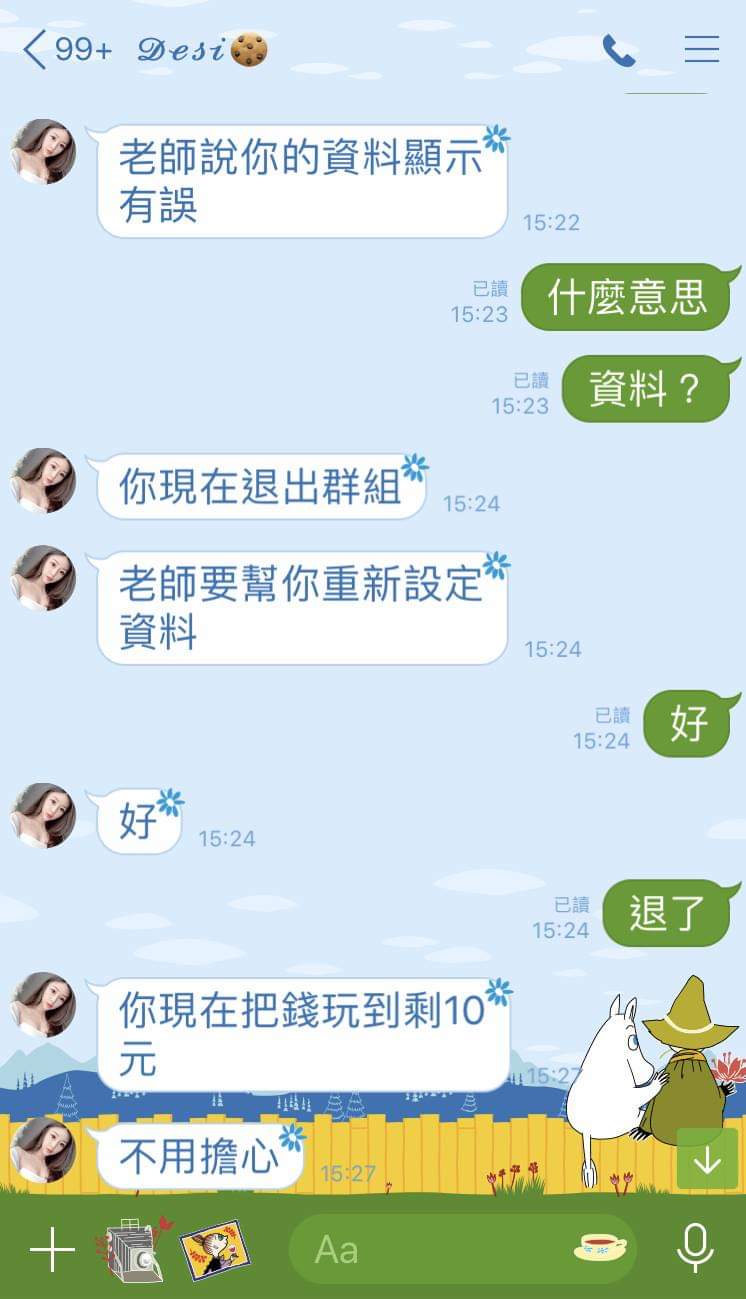Viewport: 746px width, 1299px height.
Task: Go back to the chat list
Action: pyautogui.click(x=35, y=49)
